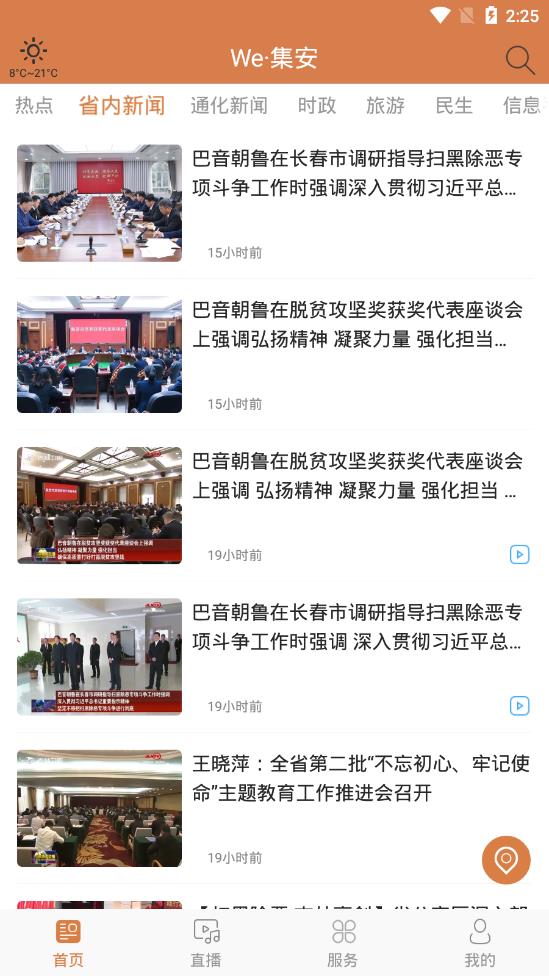
Task: Open the search magnifier icon
Action: pos(520,60)
